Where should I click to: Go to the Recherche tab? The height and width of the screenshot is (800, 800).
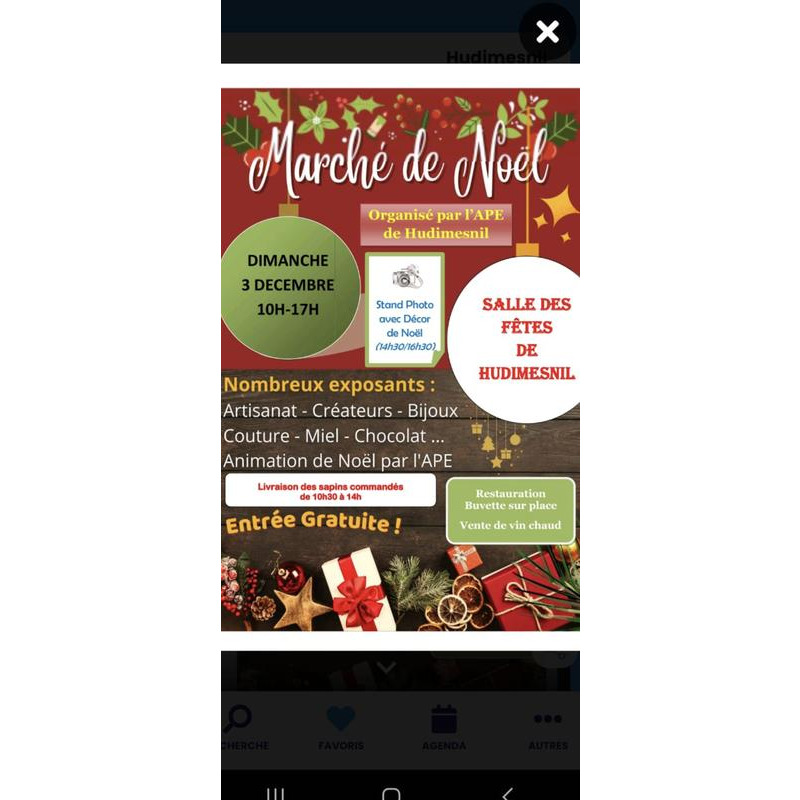point(240,727)
